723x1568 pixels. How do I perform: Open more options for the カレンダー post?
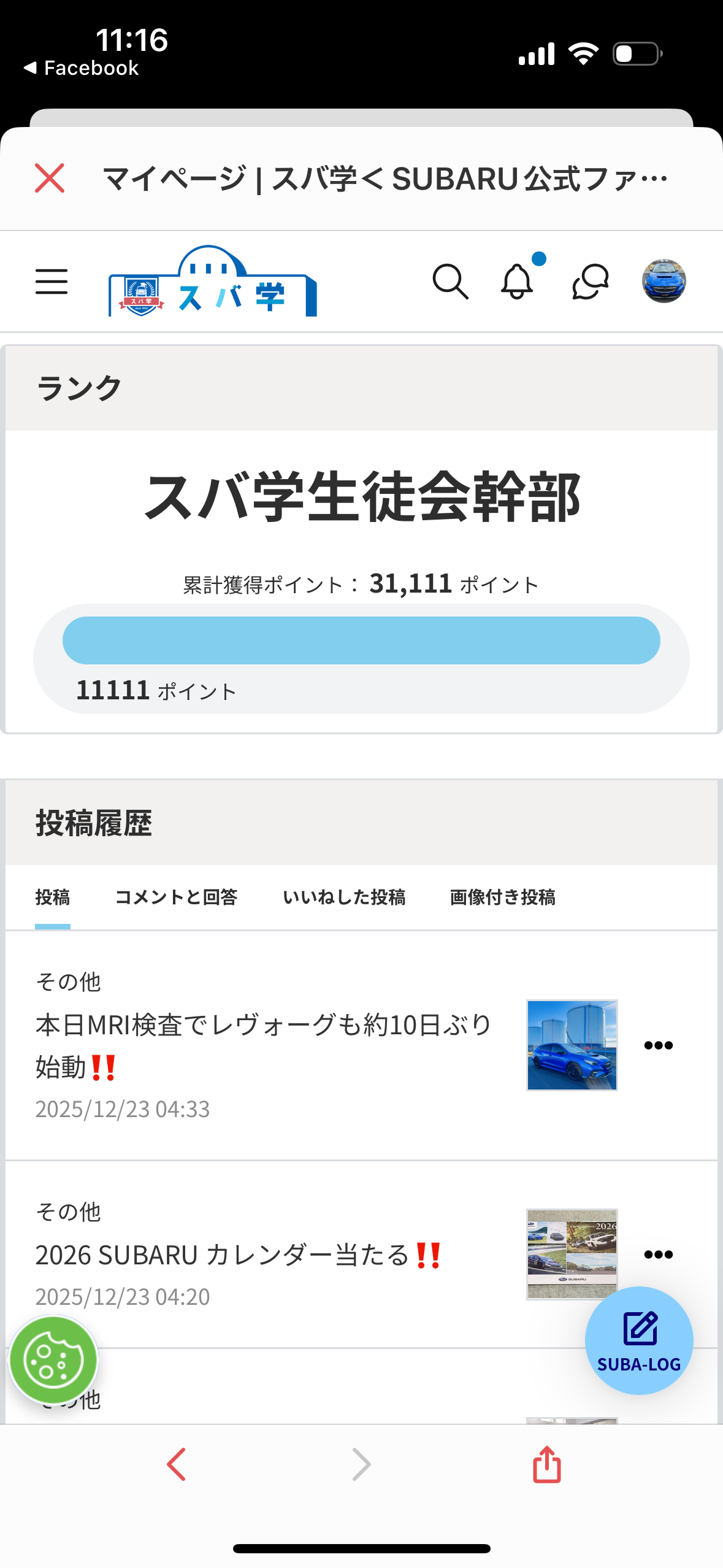pos(658,1255)
